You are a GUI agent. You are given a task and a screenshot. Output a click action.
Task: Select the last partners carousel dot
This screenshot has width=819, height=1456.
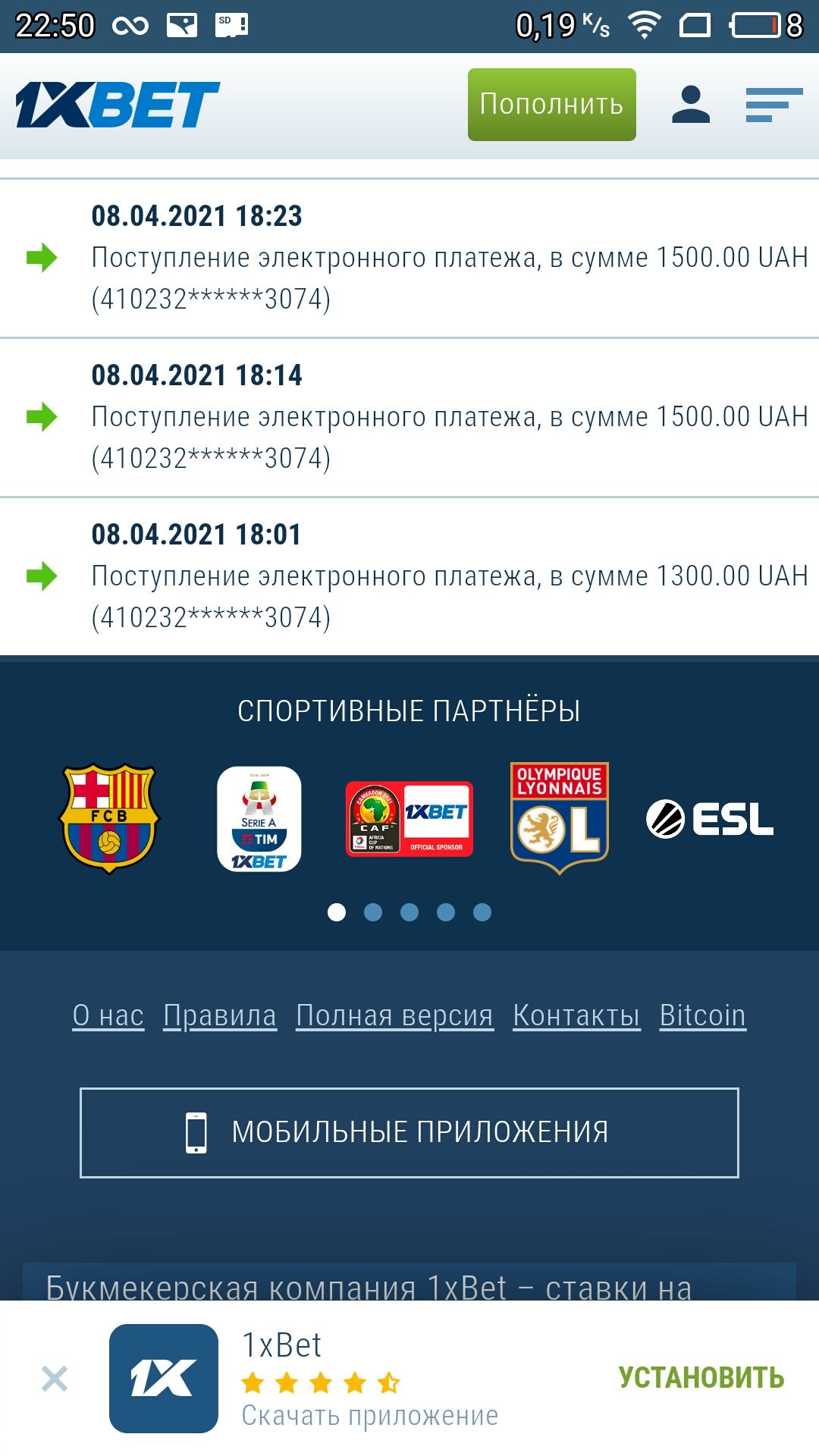(482, 912)
